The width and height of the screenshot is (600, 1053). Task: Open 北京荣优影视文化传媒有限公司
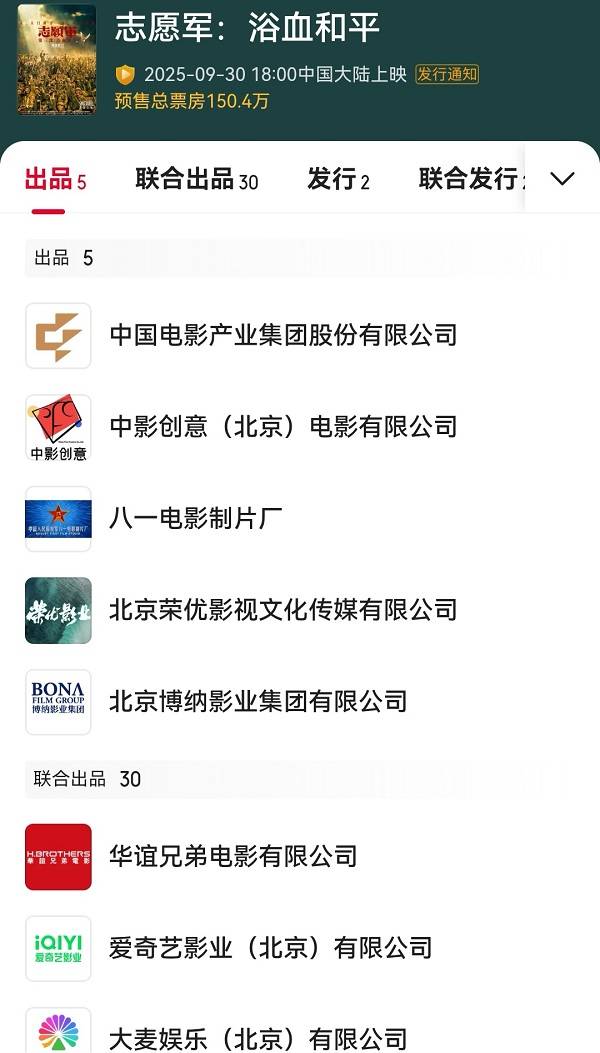coord(283,610)
